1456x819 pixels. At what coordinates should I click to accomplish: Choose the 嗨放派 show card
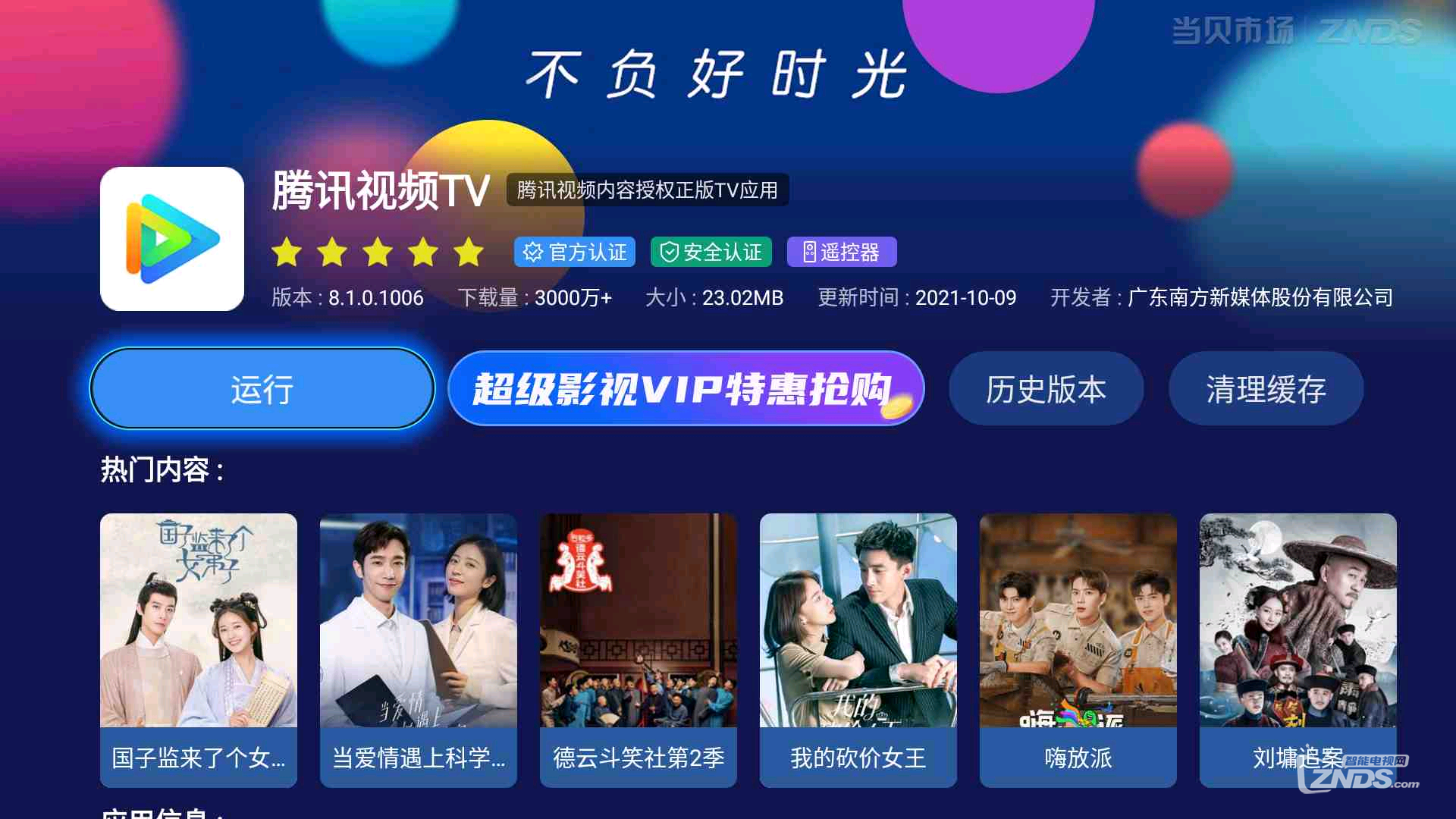pyautogui.click(x=1078, y=649)
